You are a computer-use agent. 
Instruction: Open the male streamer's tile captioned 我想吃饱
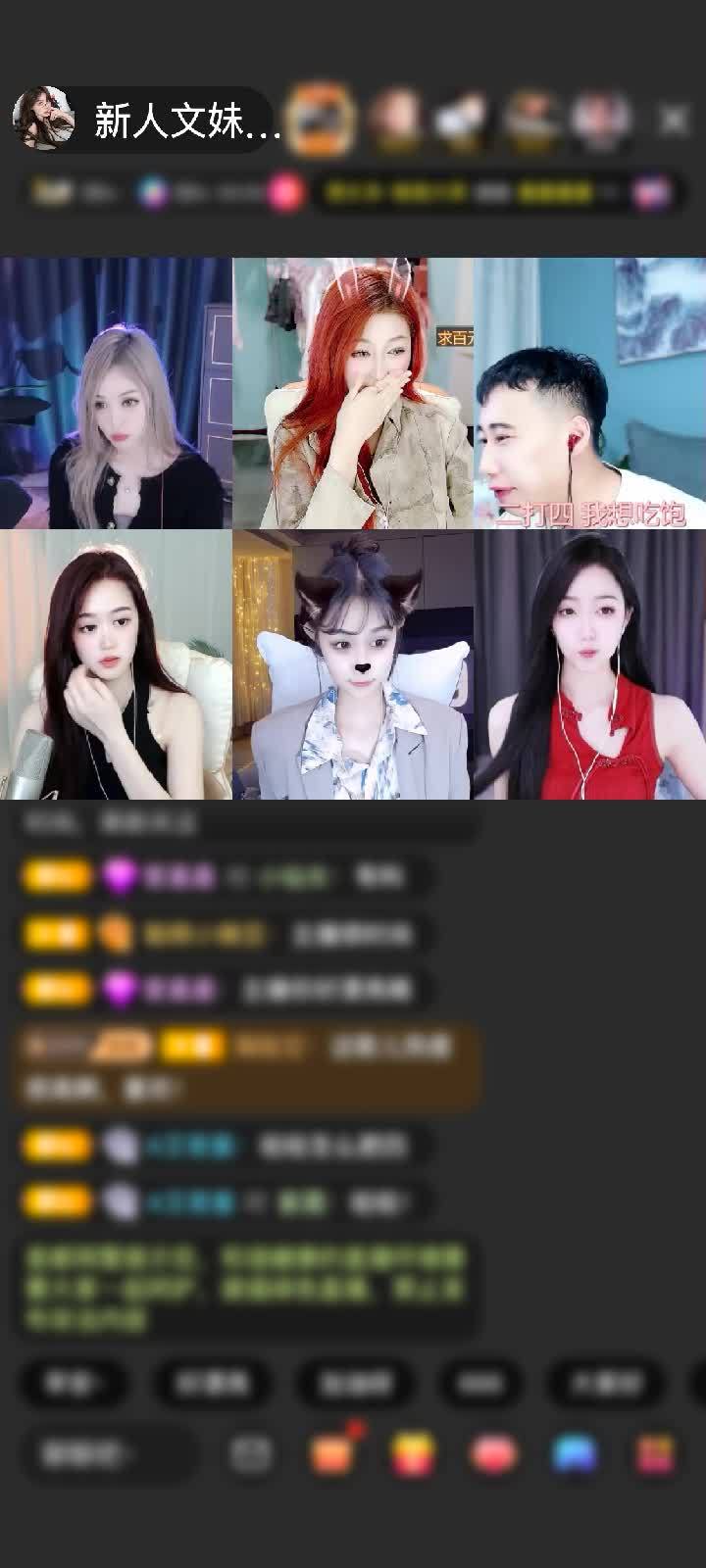pyautogui.click(x=589, y=393)
